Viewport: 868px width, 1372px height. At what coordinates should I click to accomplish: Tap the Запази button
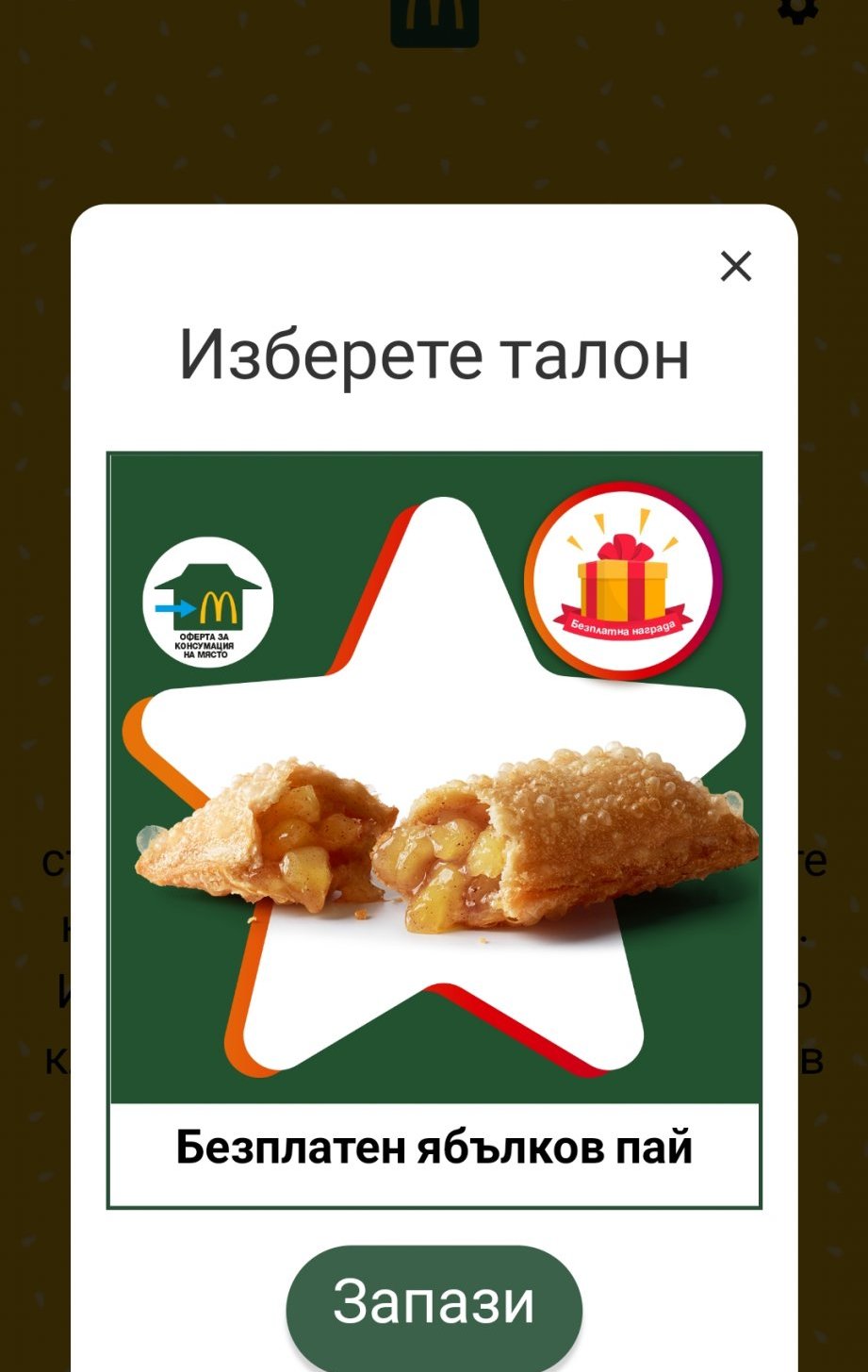pyautogui.click(x=434, y=1306)
